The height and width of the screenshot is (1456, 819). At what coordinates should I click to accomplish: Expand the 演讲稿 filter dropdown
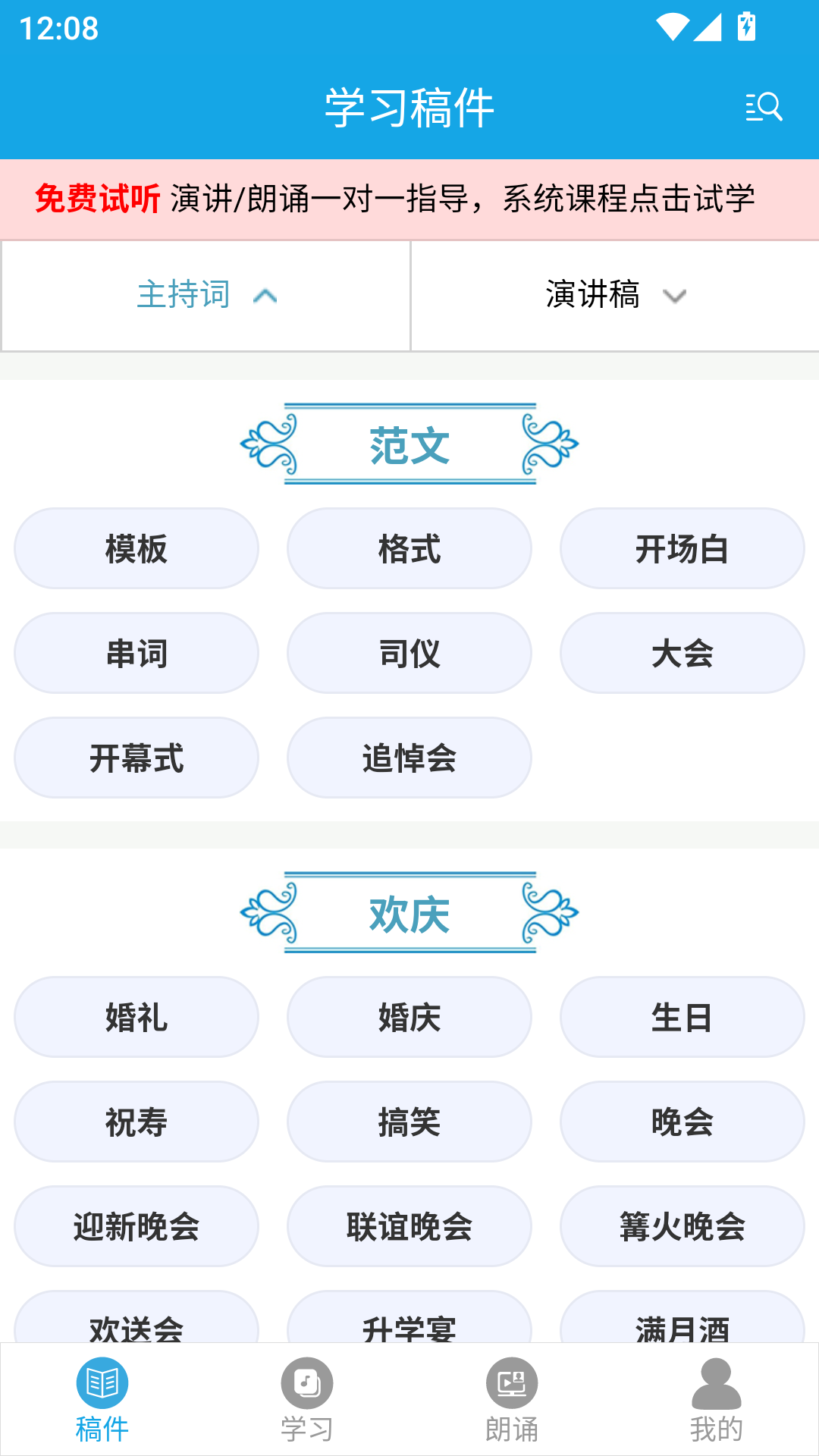tap(614, 296)
